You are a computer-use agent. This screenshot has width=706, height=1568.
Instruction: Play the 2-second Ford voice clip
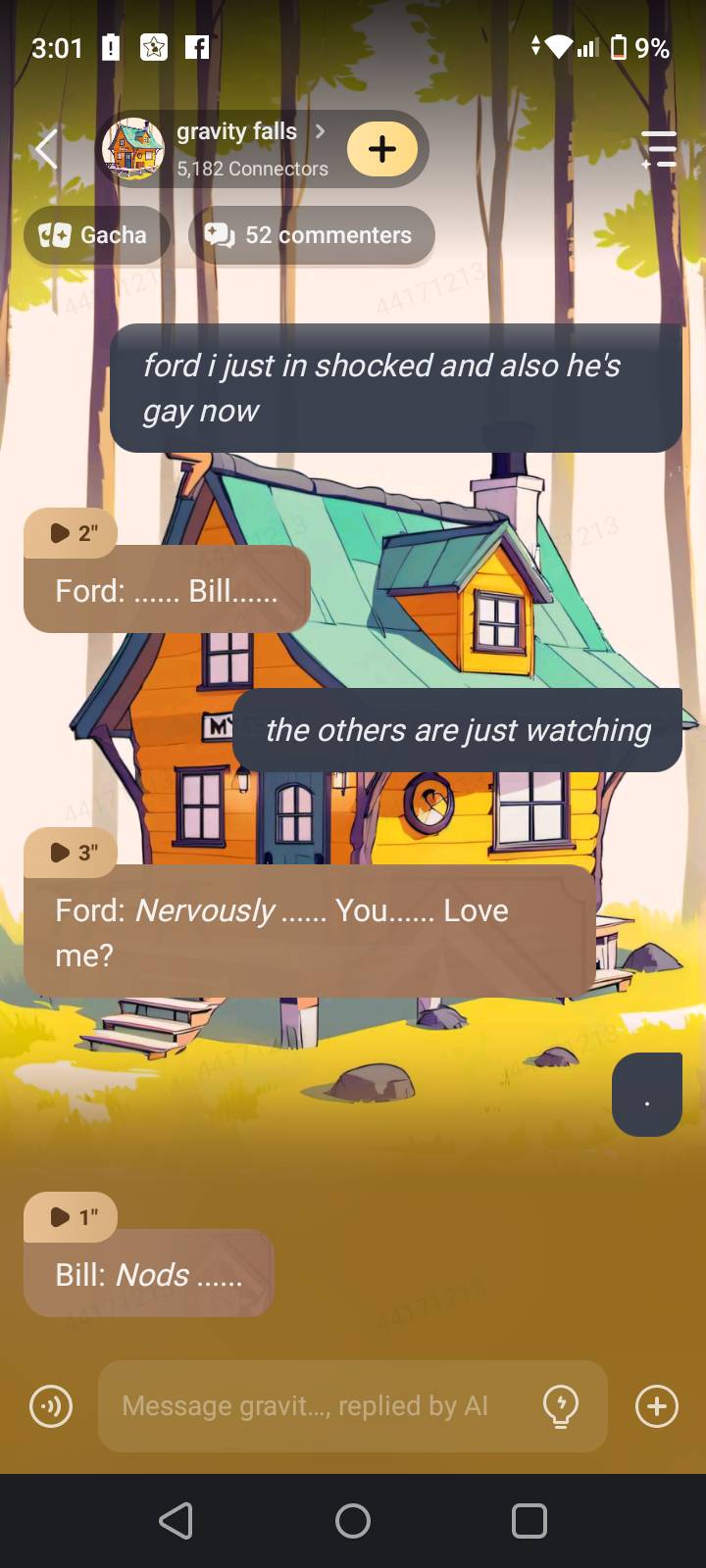click(70, 533)
